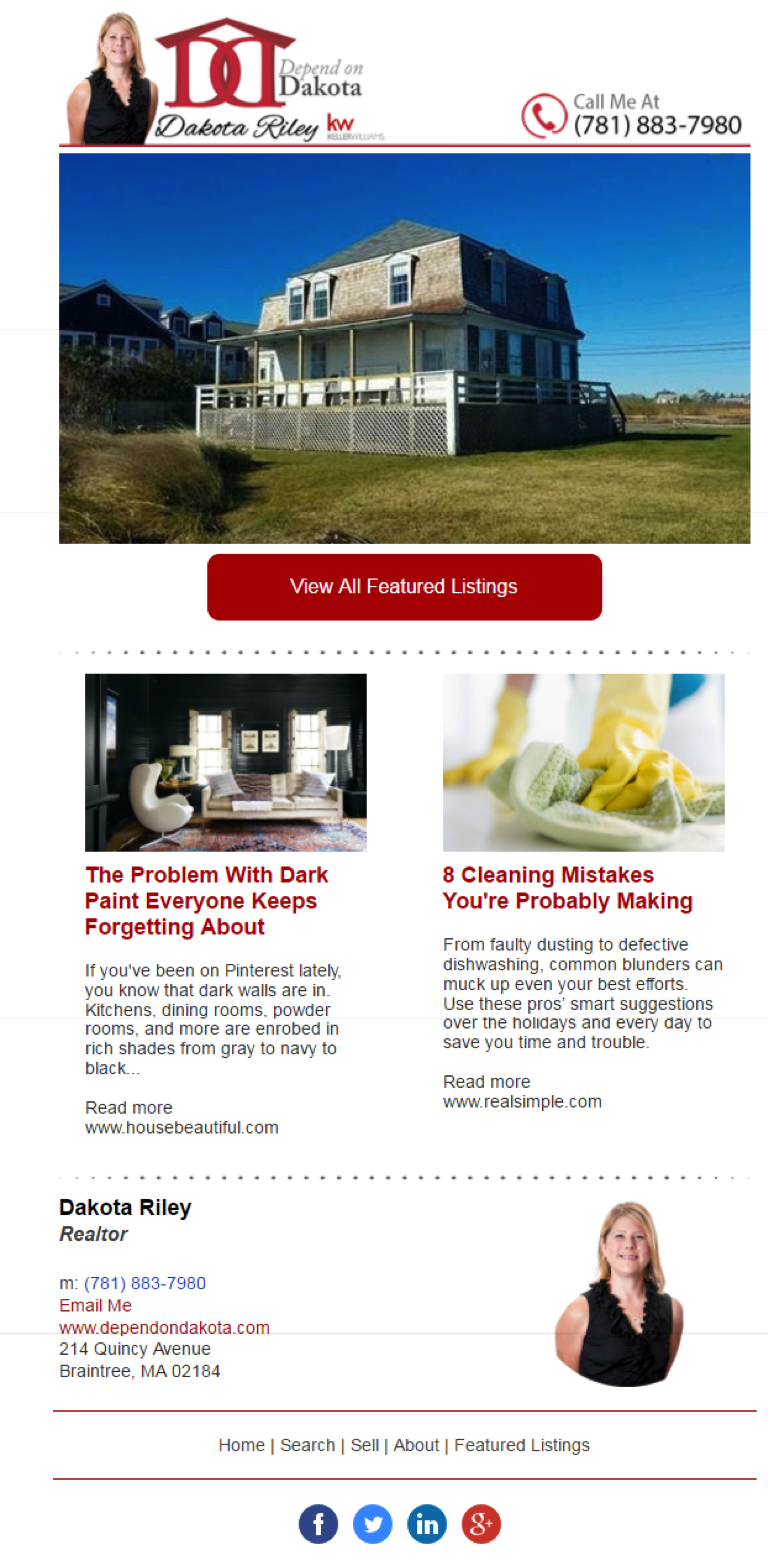Open the LinkedIn profile icon
The image size is (768, 1559).
pyautogui.click(x=427, y=1524)
